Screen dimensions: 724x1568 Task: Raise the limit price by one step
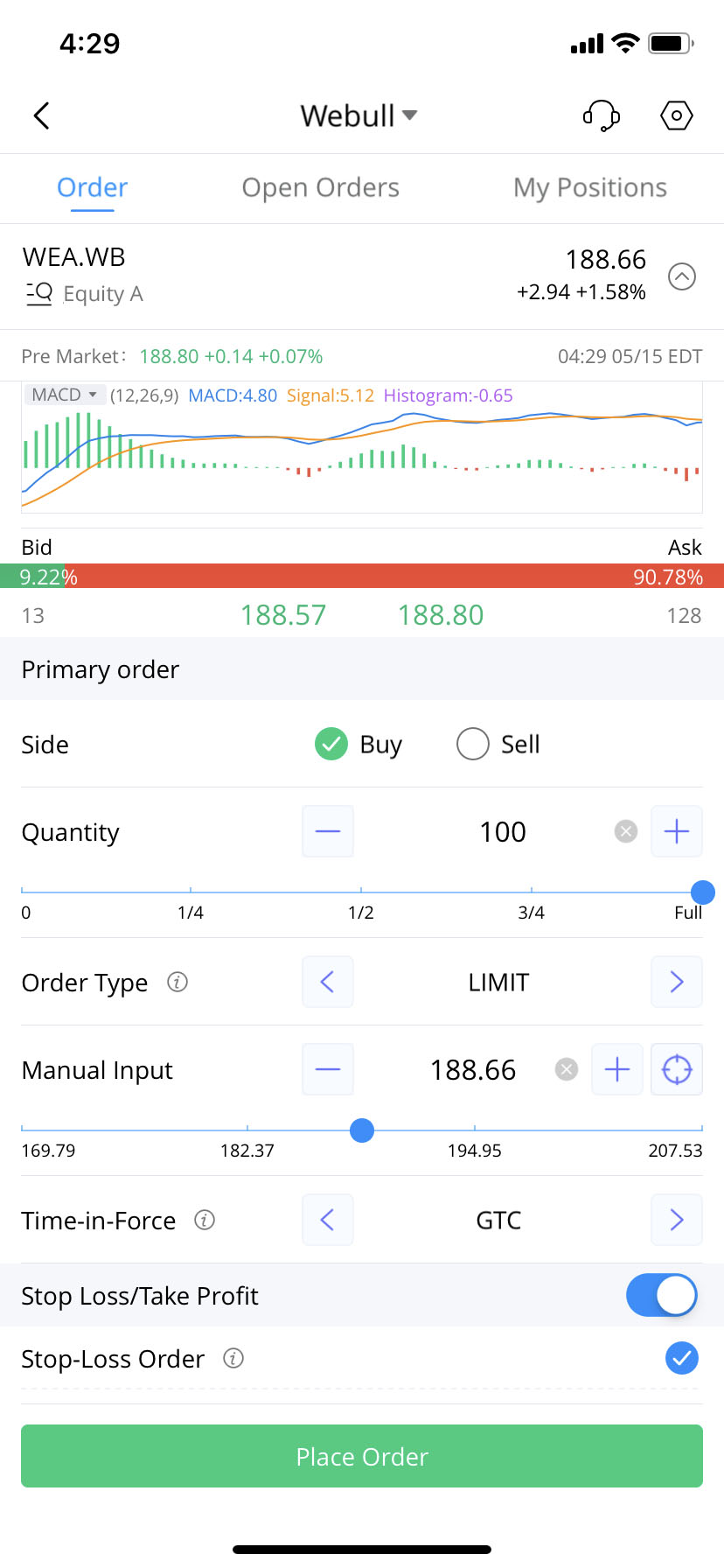tap(617, 1069)
